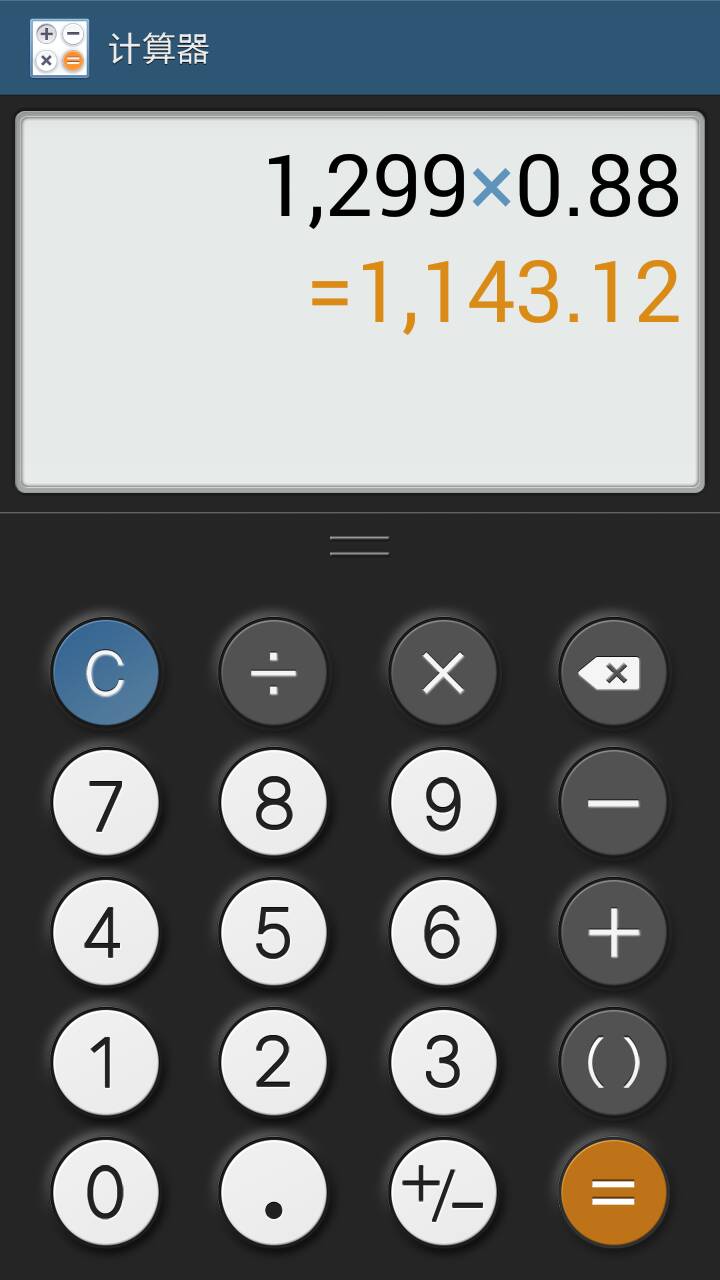Enter the digit 4

pos(105,933)
